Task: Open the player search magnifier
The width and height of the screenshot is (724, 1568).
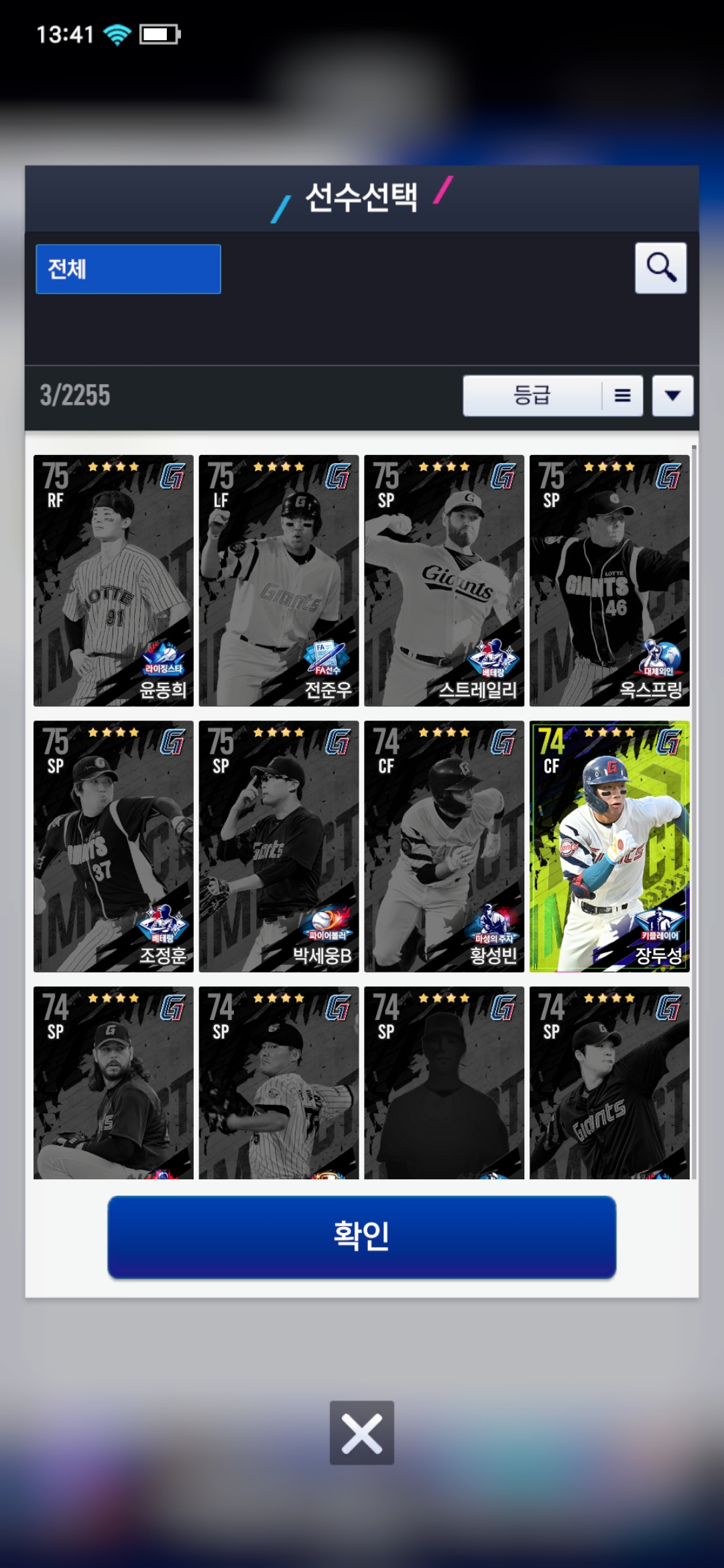Action: [x=660, y=268]
